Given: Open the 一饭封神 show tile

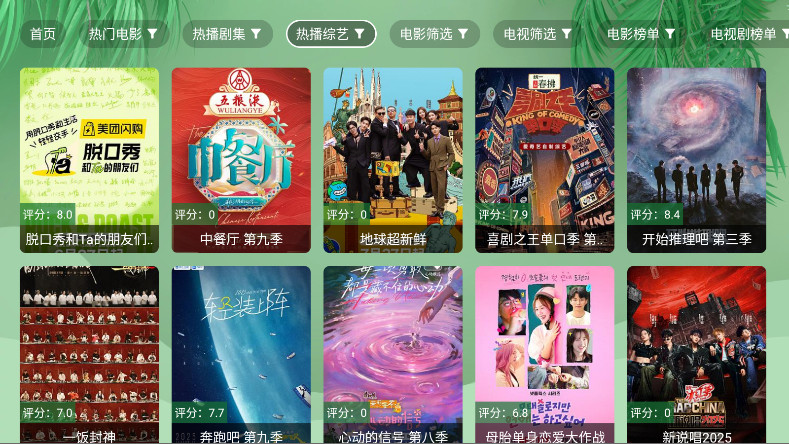Looking at the screenshot, I should (89, 355).
